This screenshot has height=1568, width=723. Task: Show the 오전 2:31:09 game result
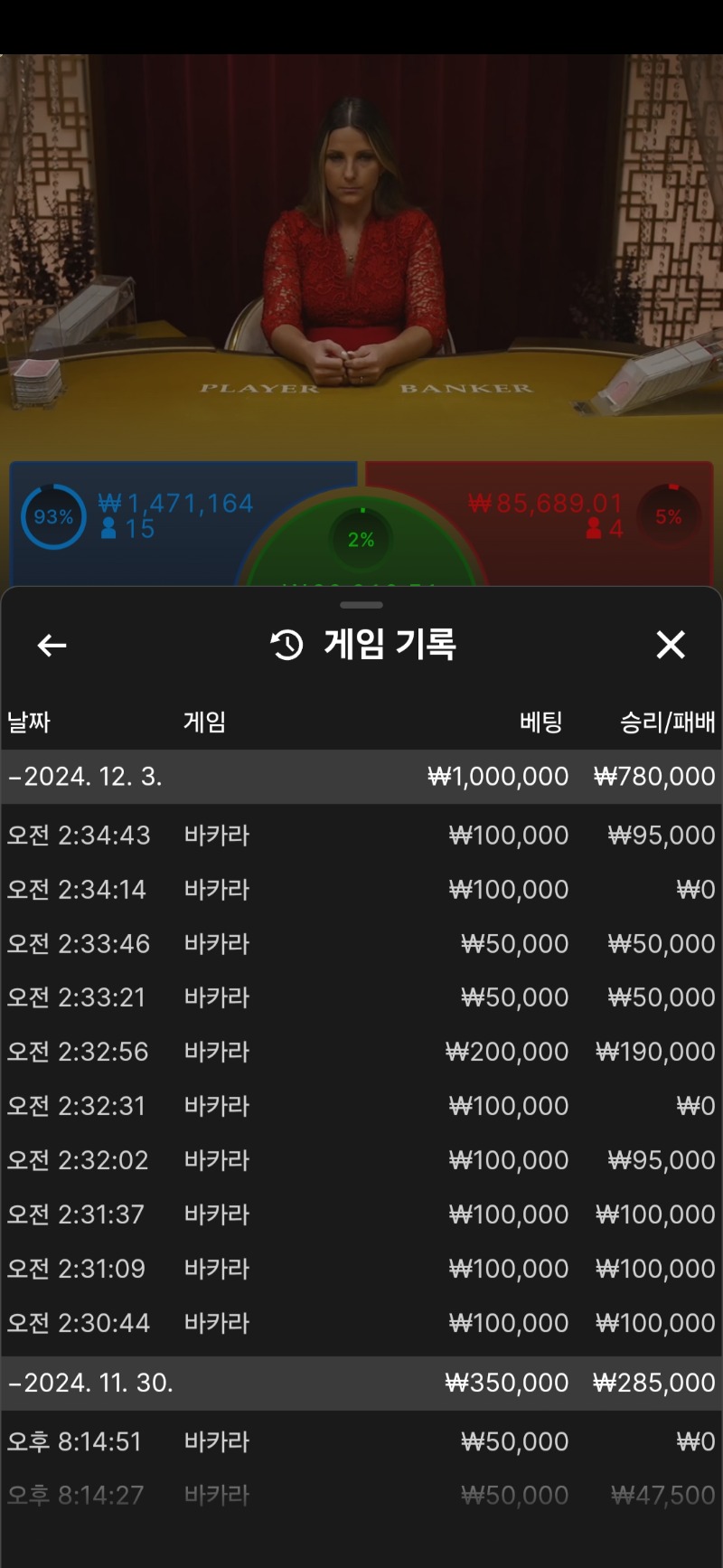coord(361,1269)
